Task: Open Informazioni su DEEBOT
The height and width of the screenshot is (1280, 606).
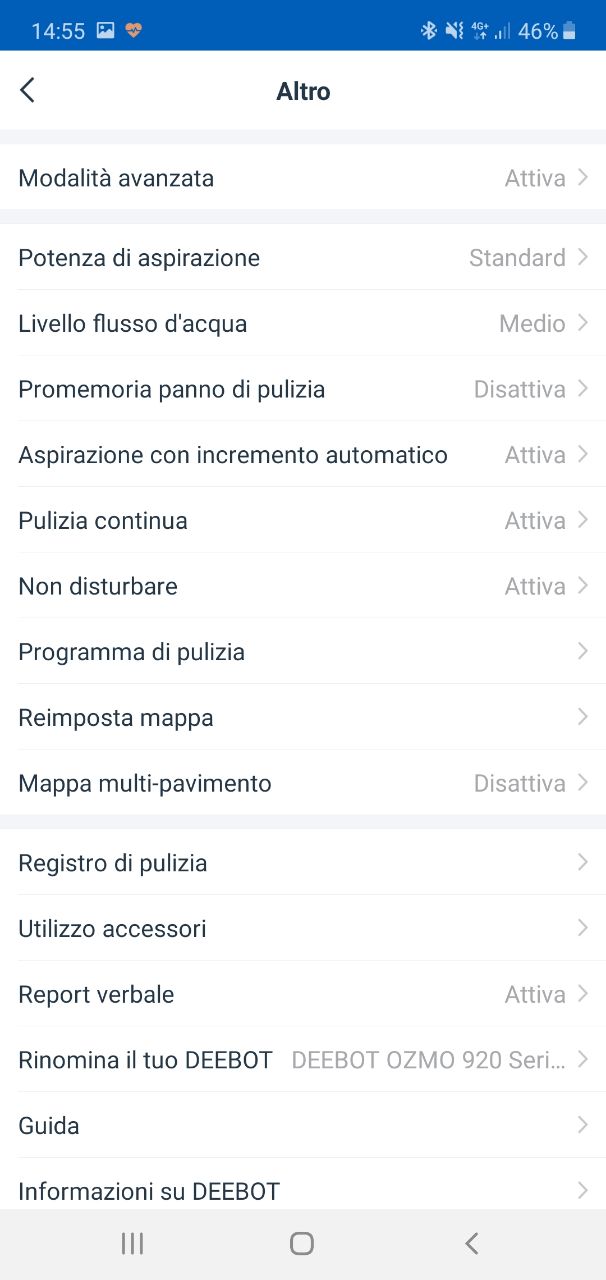Action: (x=303, y=1190)
